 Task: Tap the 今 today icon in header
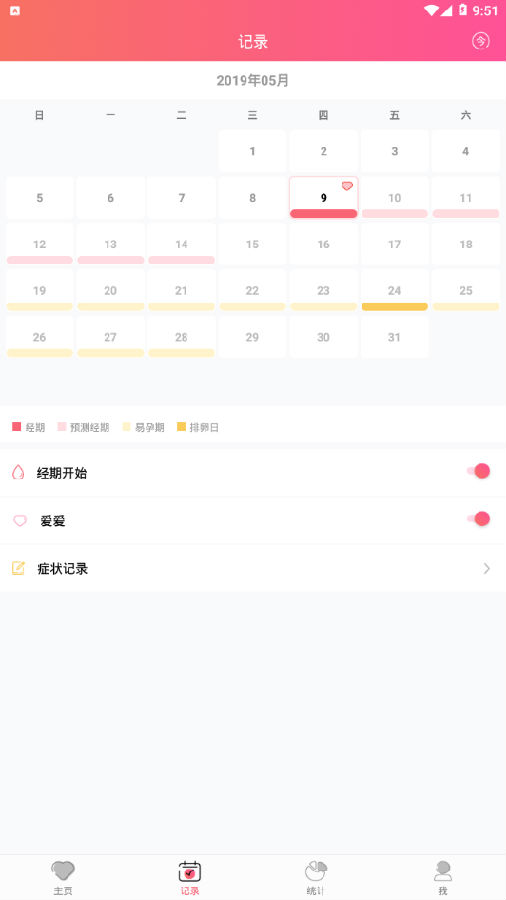[x=481, y=41]
